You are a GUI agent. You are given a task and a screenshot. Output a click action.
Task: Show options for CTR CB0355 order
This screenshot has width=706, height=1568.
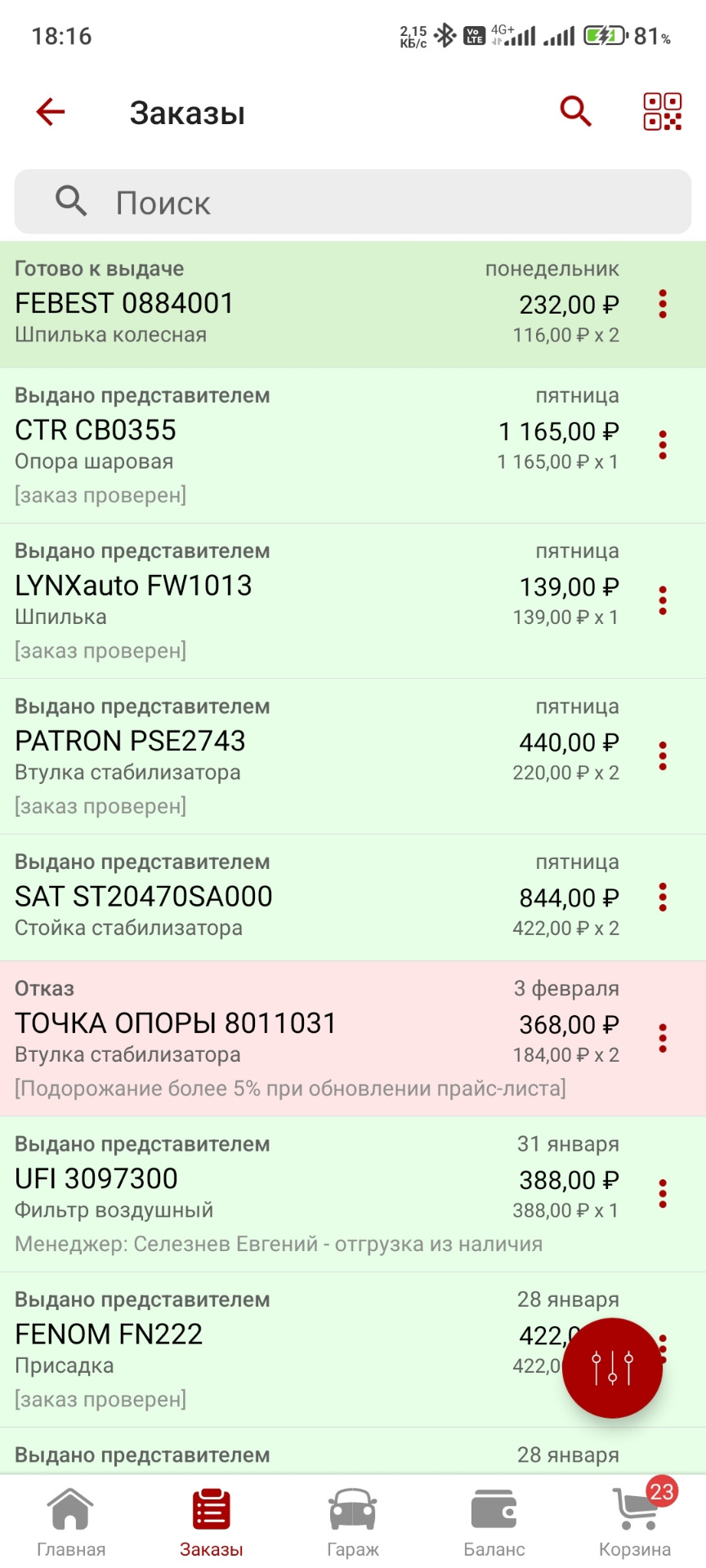click(x=663, y=445)
